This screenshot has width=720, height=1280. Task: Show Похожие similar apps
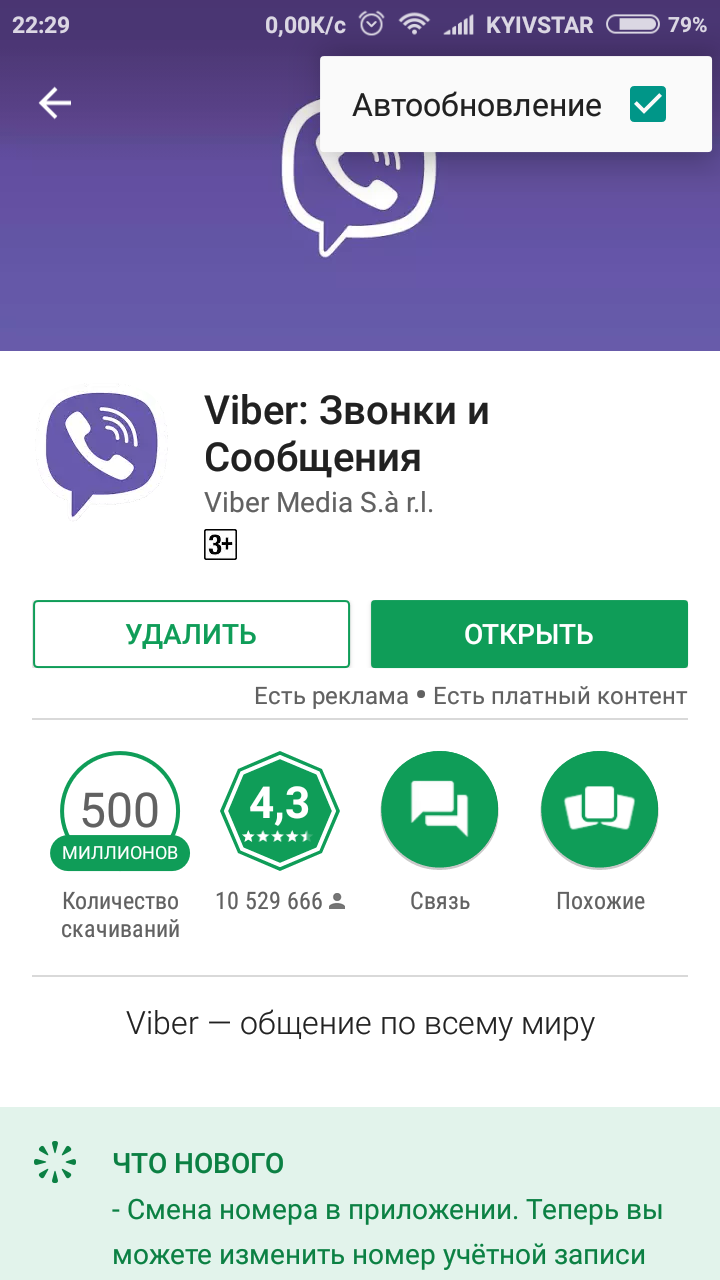(600, 811)
